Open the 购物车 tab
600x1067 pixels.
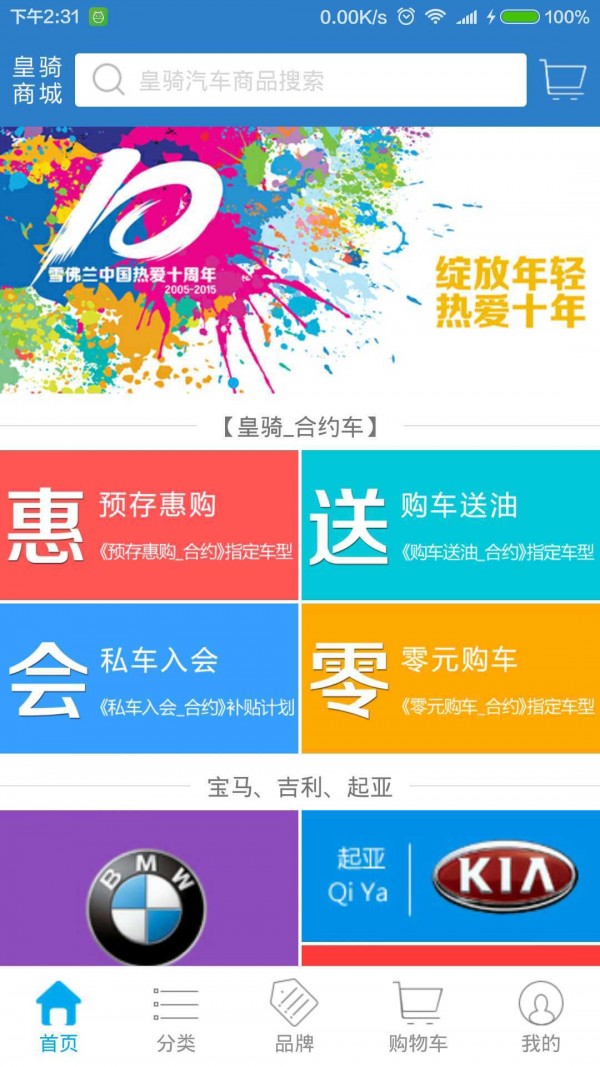pos(417,1016)
